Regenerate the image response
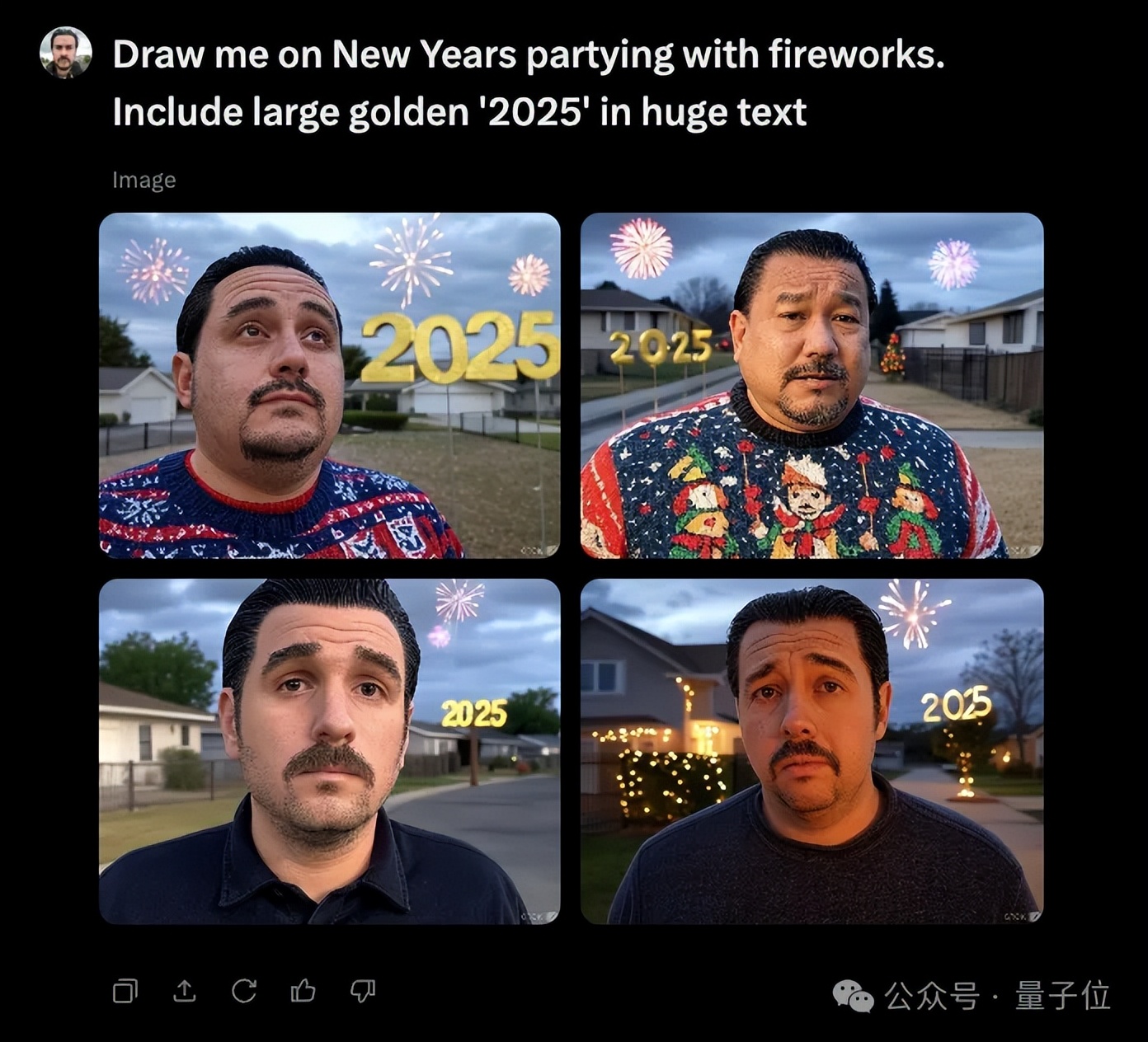This screenshot has width=1148, height=1042. (244, 990)
